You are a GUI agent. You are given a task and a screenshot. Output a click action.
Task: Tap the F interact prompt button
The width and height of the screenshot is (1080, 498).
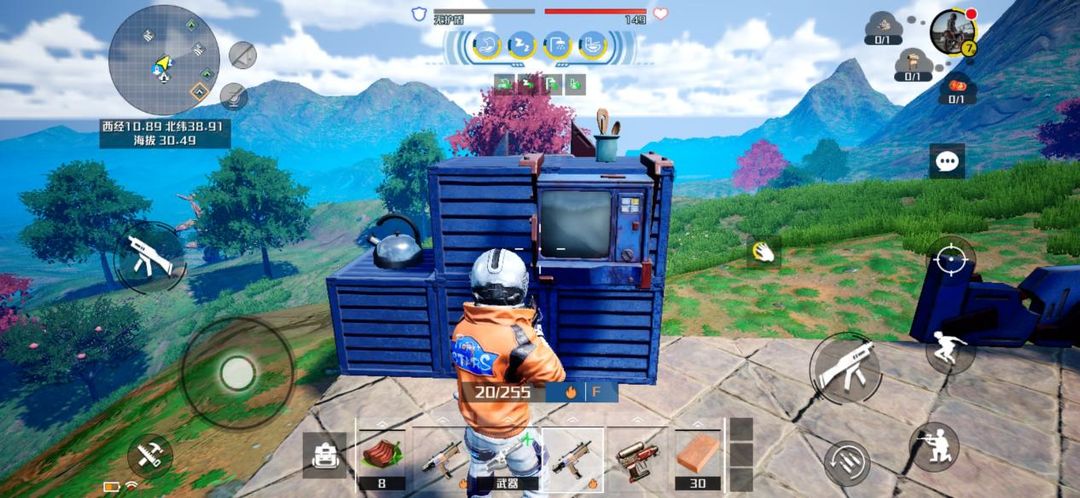click(x=598, y=392)
